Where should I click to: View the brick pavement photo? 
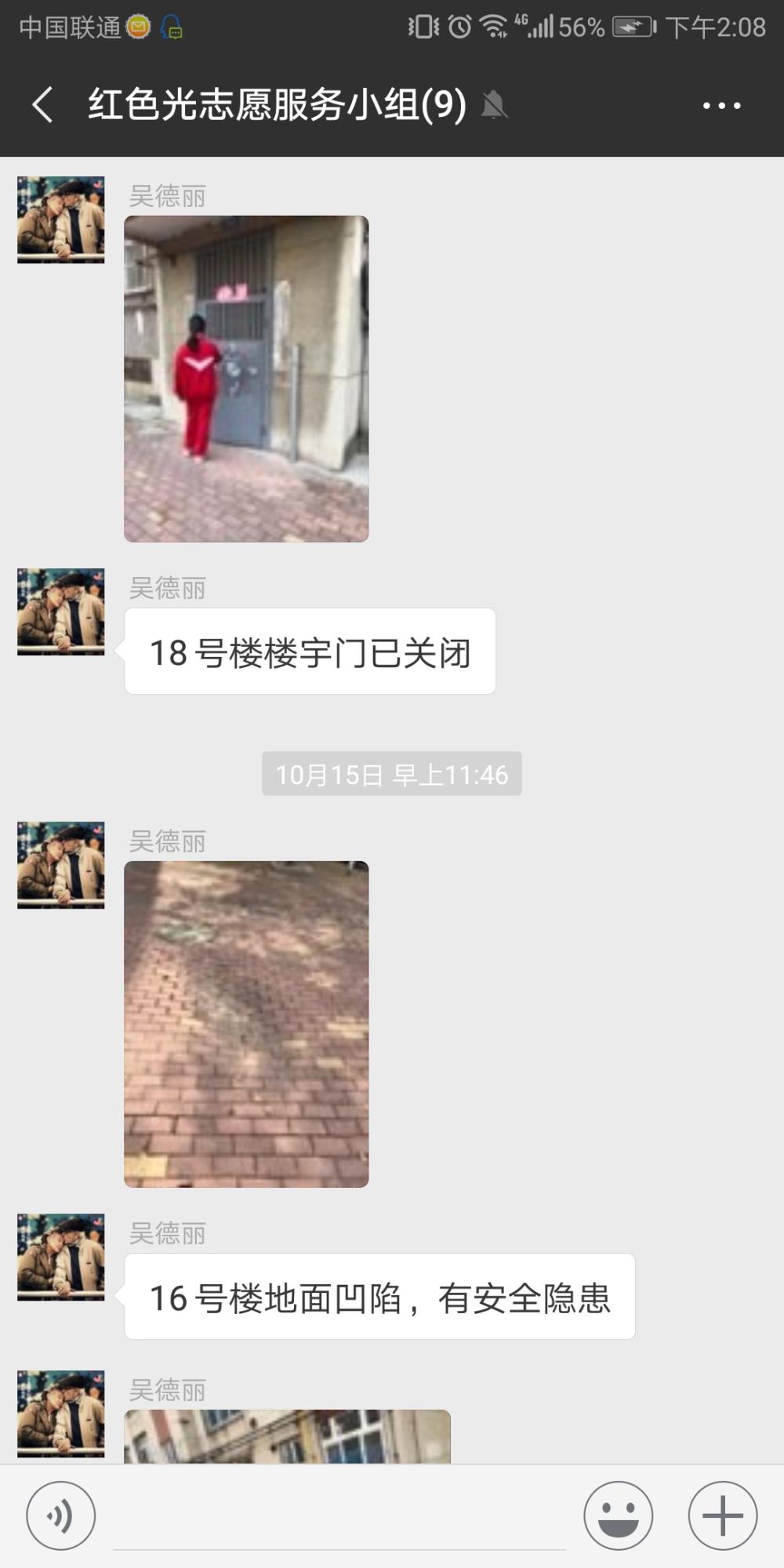coord(246,1024)
